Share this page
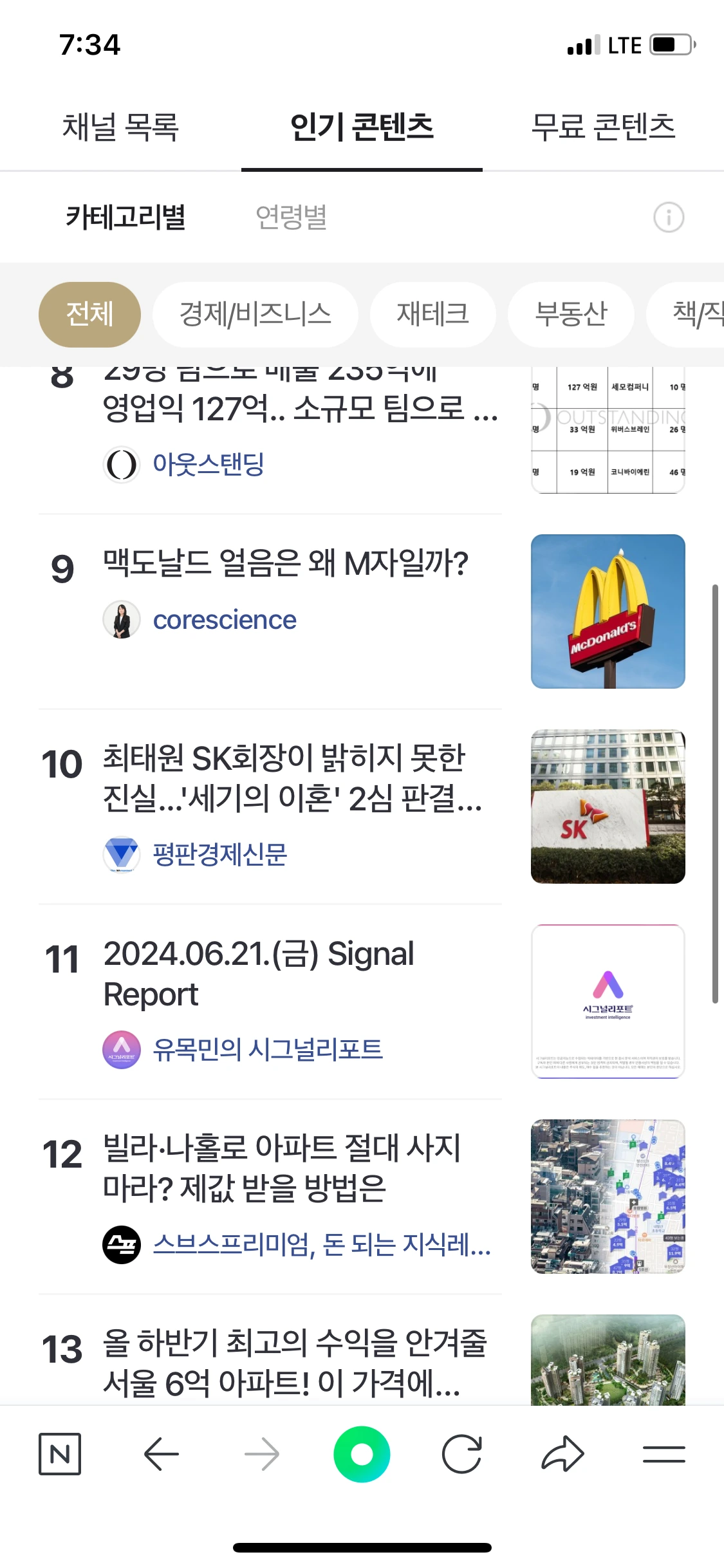 click(562, 1453)
